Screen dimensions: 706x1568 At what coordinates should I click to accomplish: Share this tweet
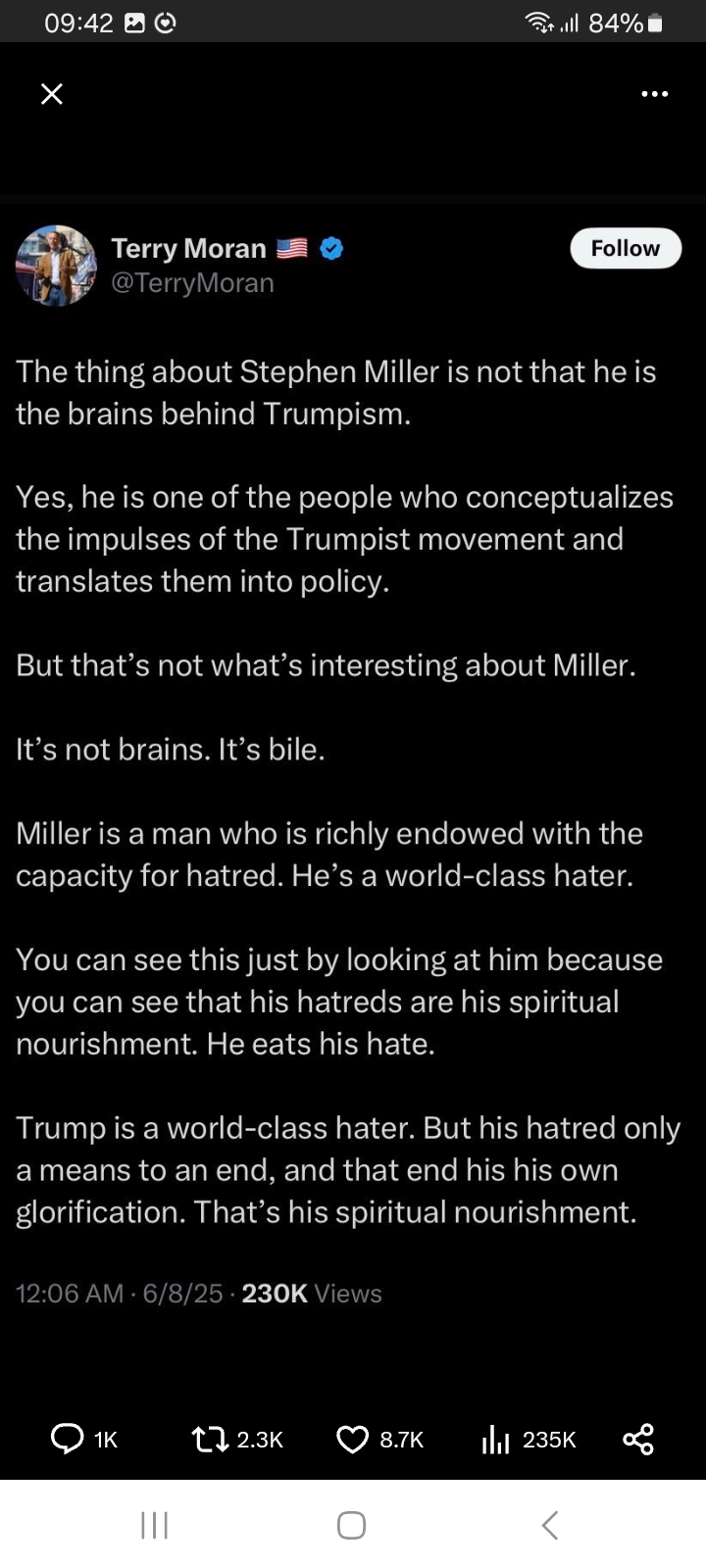pos(638,1439)
